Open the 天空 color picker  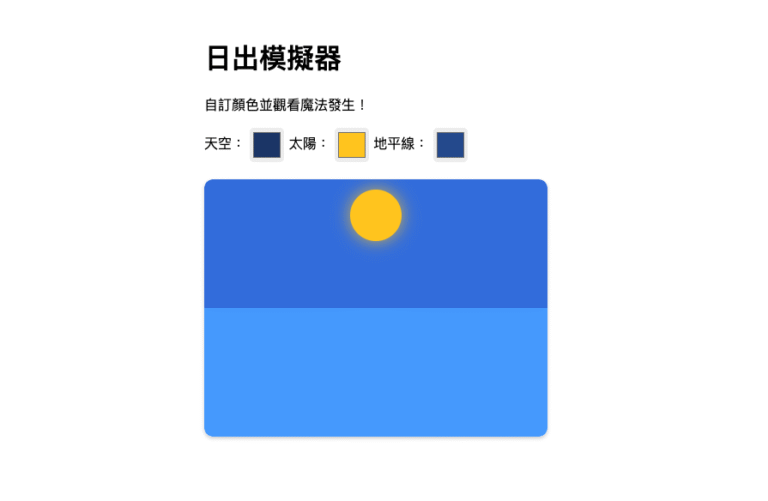(x=266, y=145)
